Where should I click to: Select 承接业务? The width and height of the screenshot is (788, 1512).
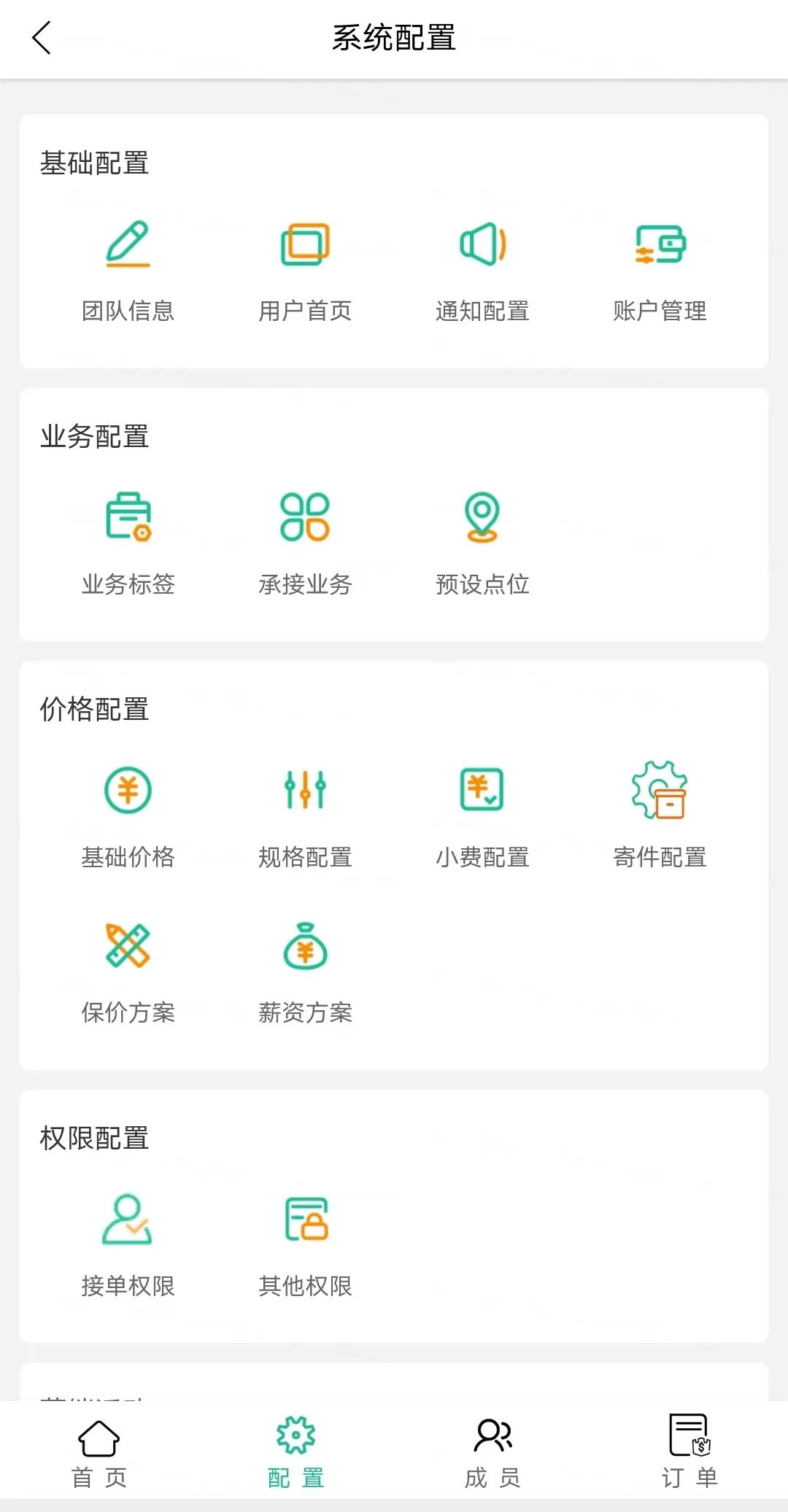[305, 544]
